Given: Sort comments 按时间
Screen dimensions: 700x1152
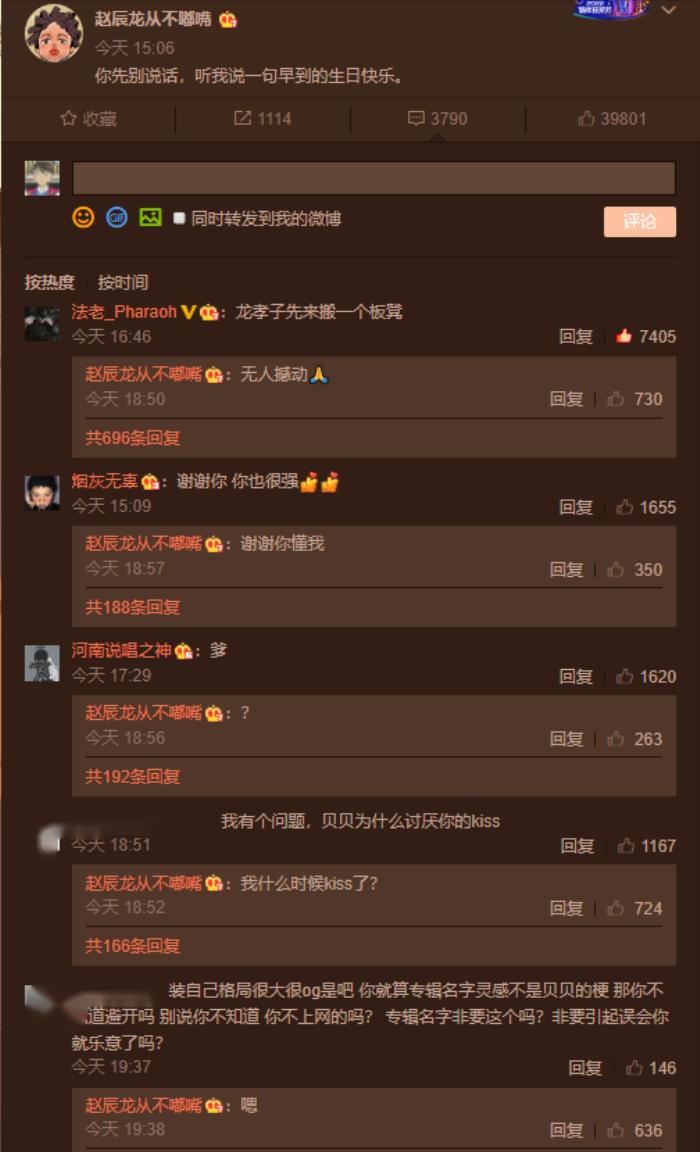Looking at the screenshot, I should tap(123, 282).
